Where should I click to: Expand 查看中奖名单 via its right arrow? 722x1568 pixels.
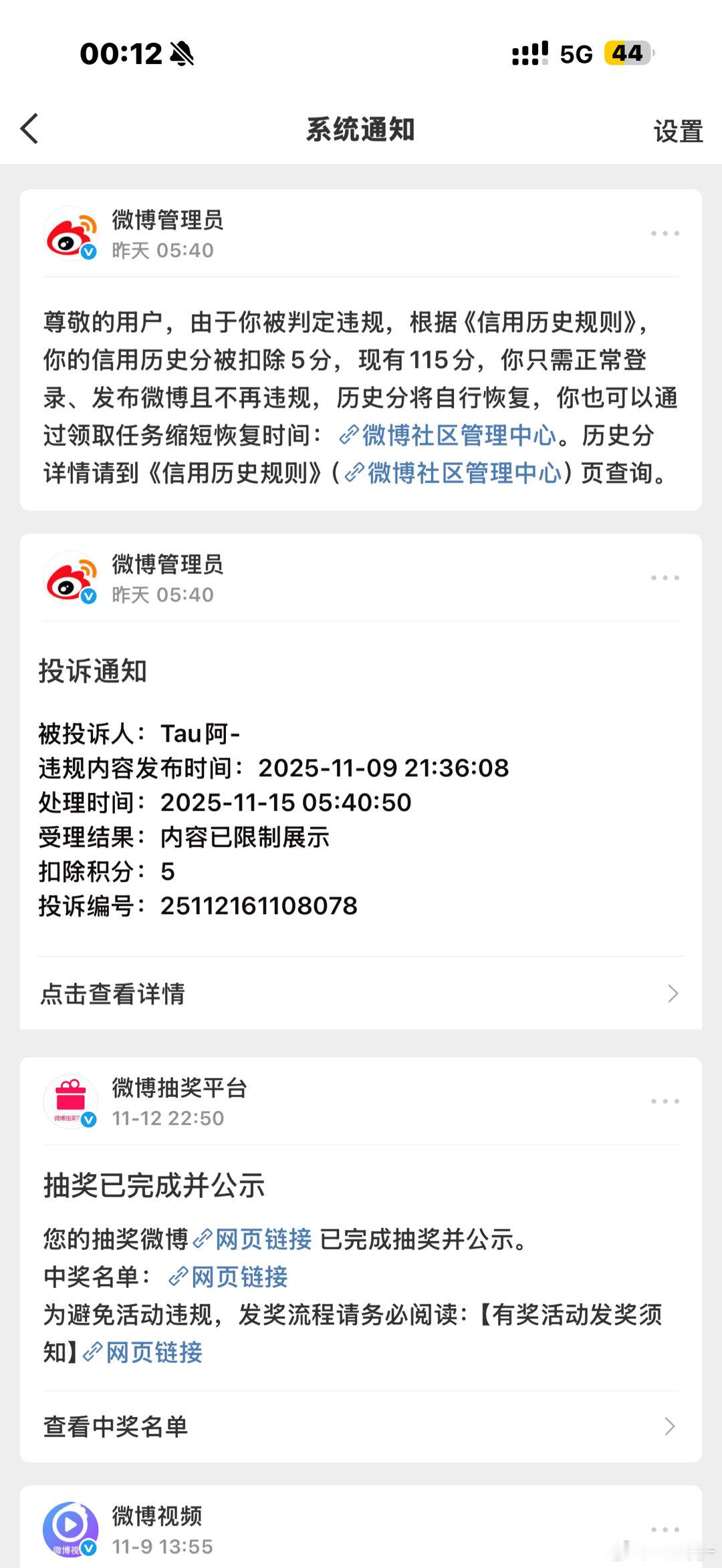tap(672, 1427)
